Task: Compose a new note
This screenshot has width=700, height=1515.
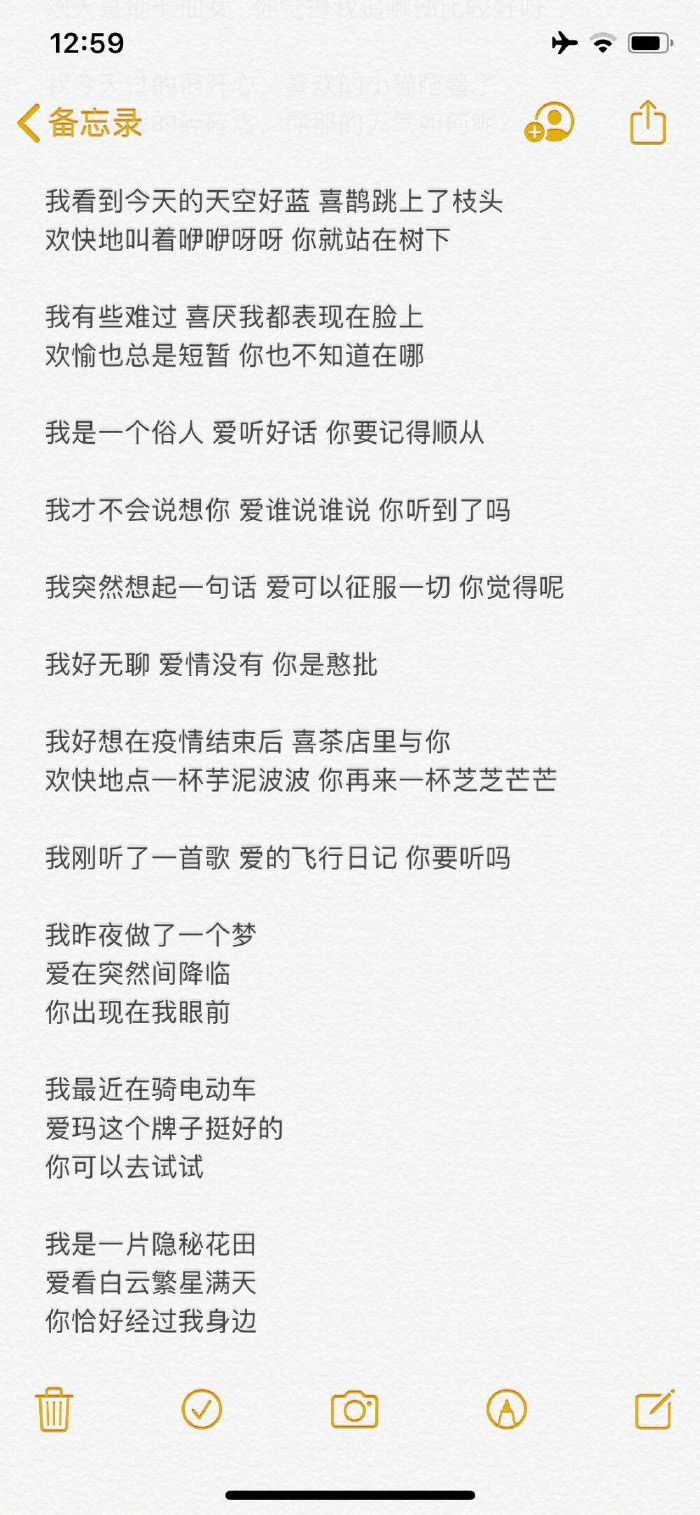Action: coord(654,1409)
